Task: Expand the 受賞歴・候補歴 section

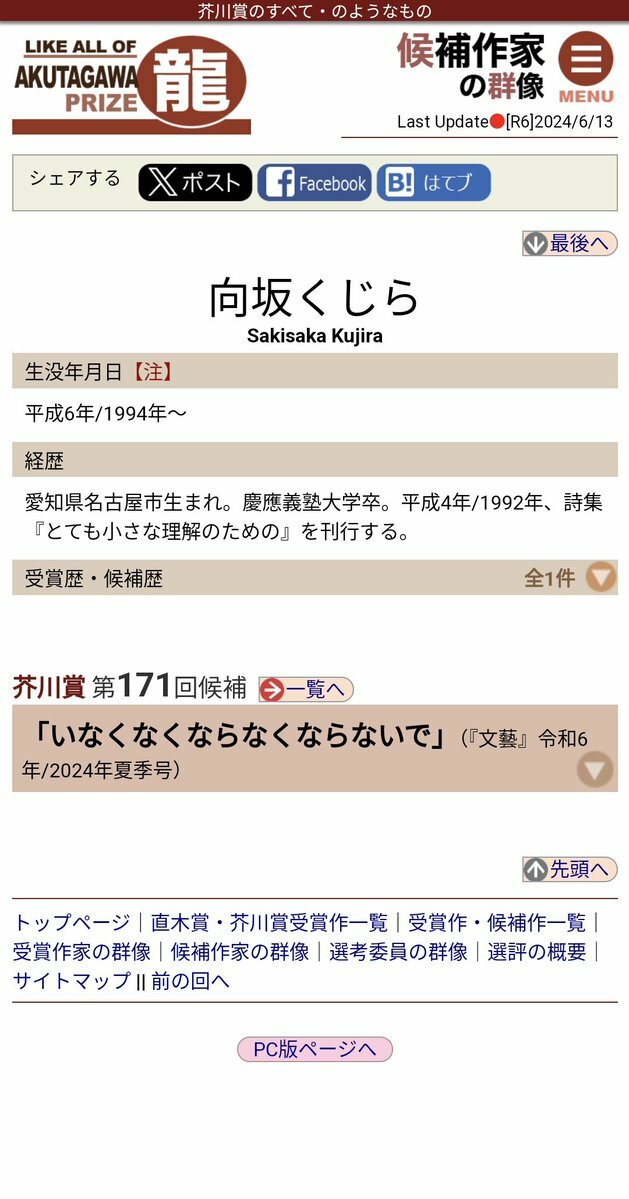Action: coord(600,577)
